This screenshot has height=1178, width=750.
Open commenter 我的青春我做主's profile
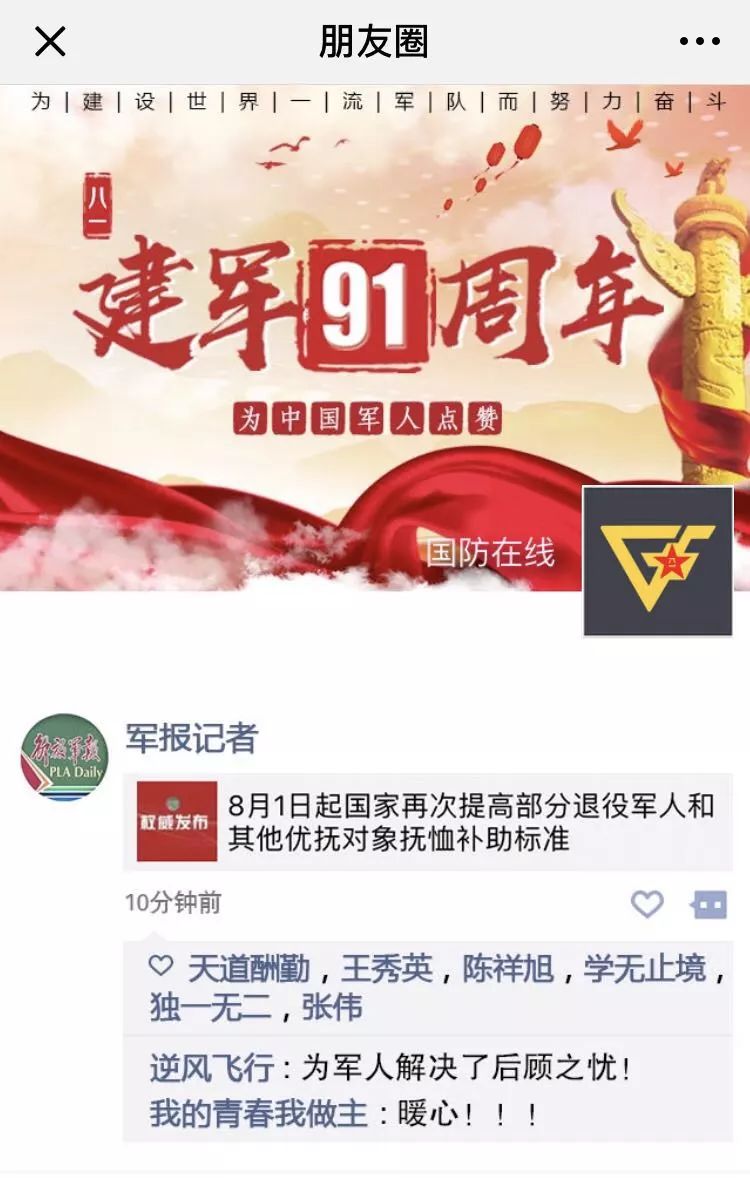[258, 1113]
